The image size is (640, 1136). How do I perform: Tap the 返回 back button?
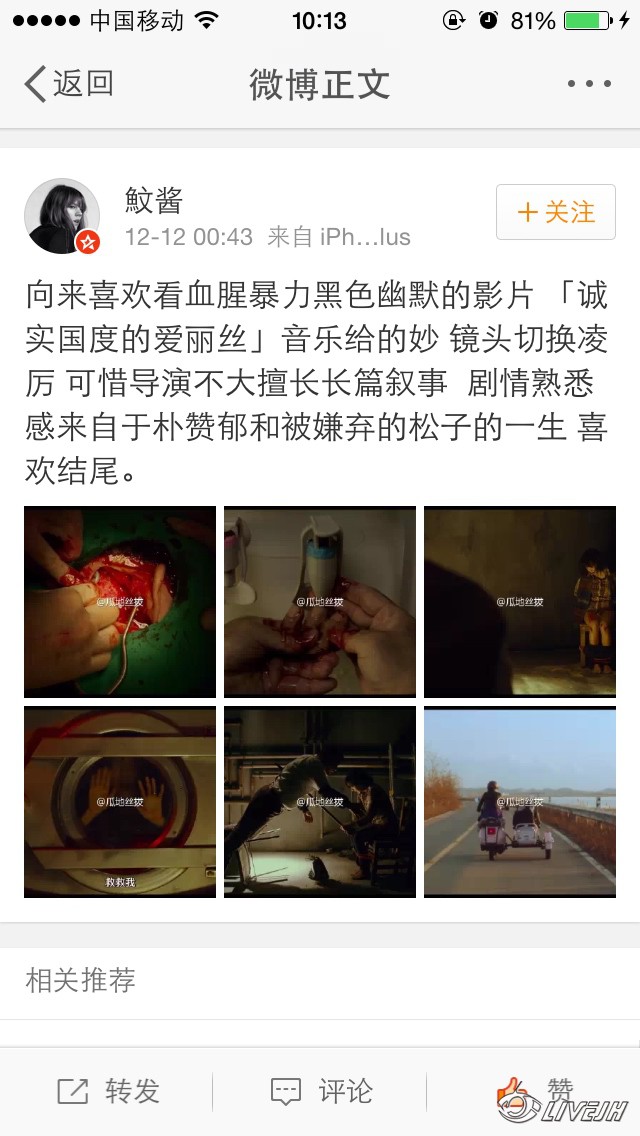click(70, 84)
